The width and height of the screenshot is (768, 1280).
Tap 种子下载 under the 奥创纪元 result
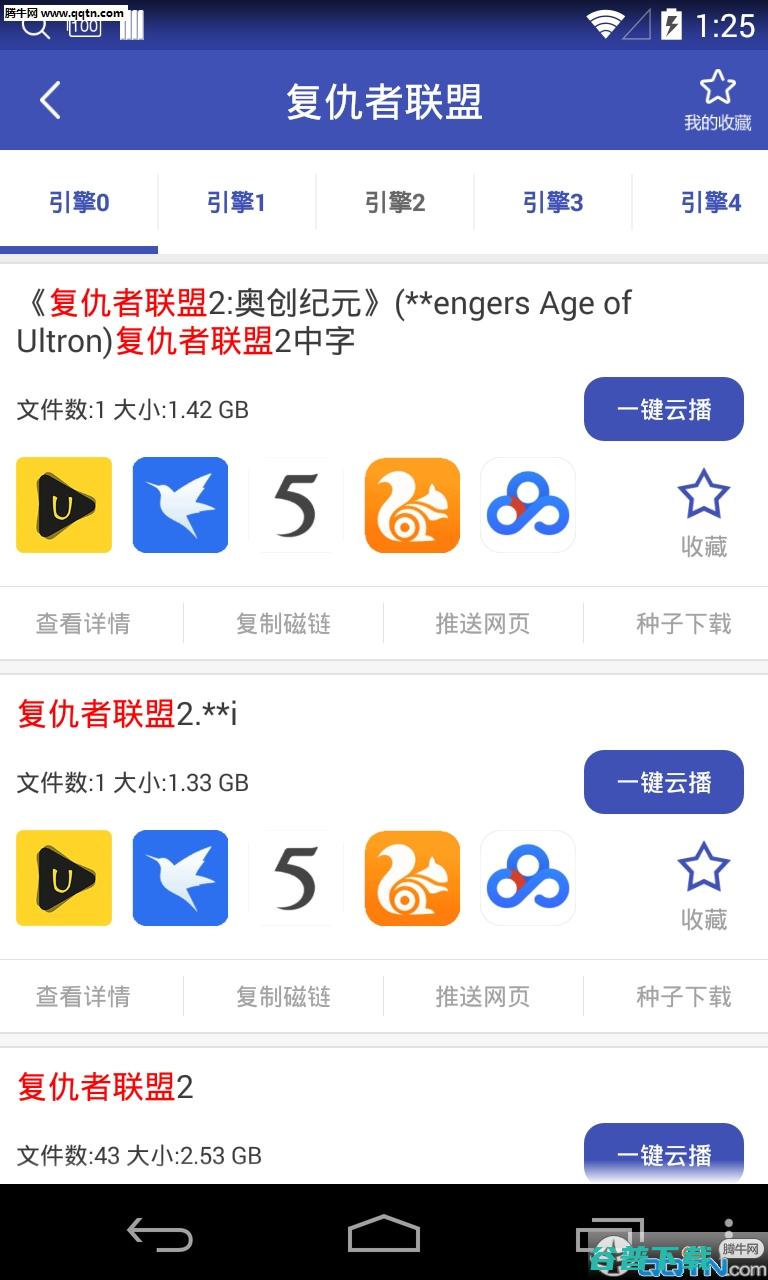(684, 624)
